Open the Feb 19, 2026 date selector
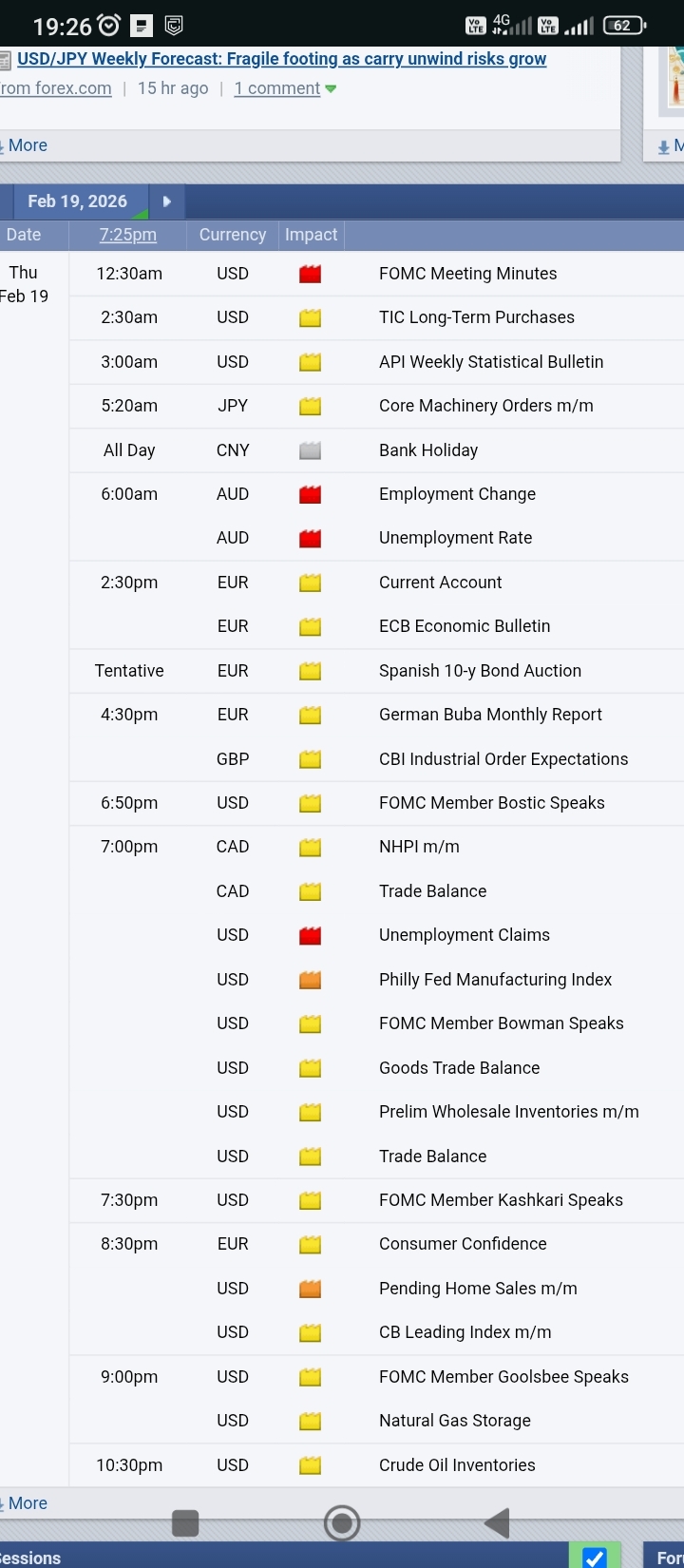 (77, 201)
